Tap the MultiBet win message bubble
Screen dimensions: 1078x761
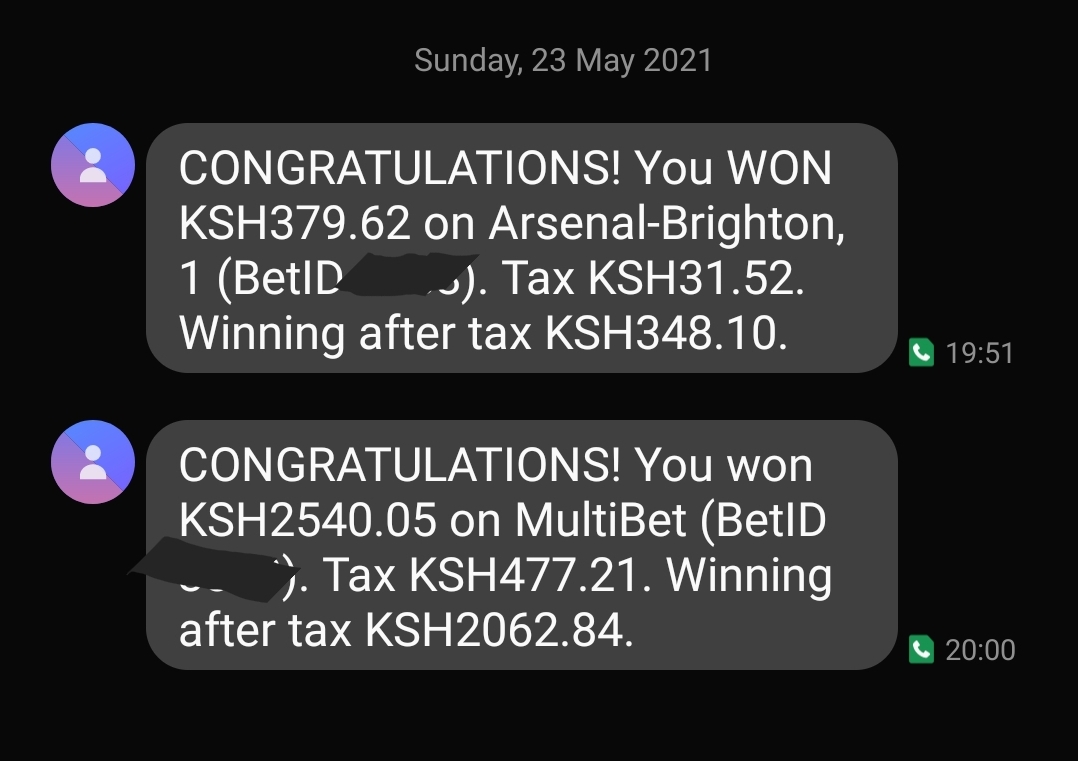point(520,546)
